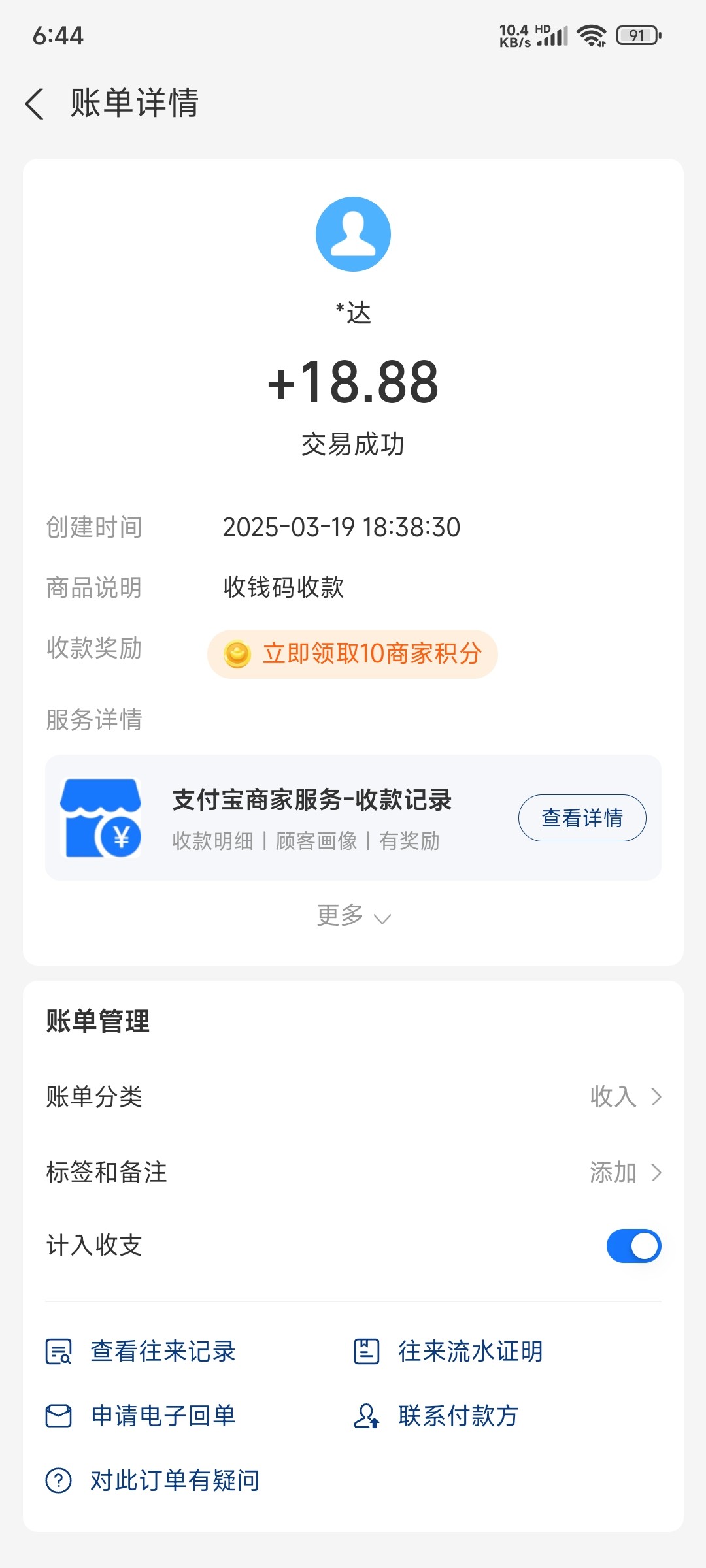Tap 查看详情 for merchant payment records
The image size is (706, 1568).
(582, 818)
